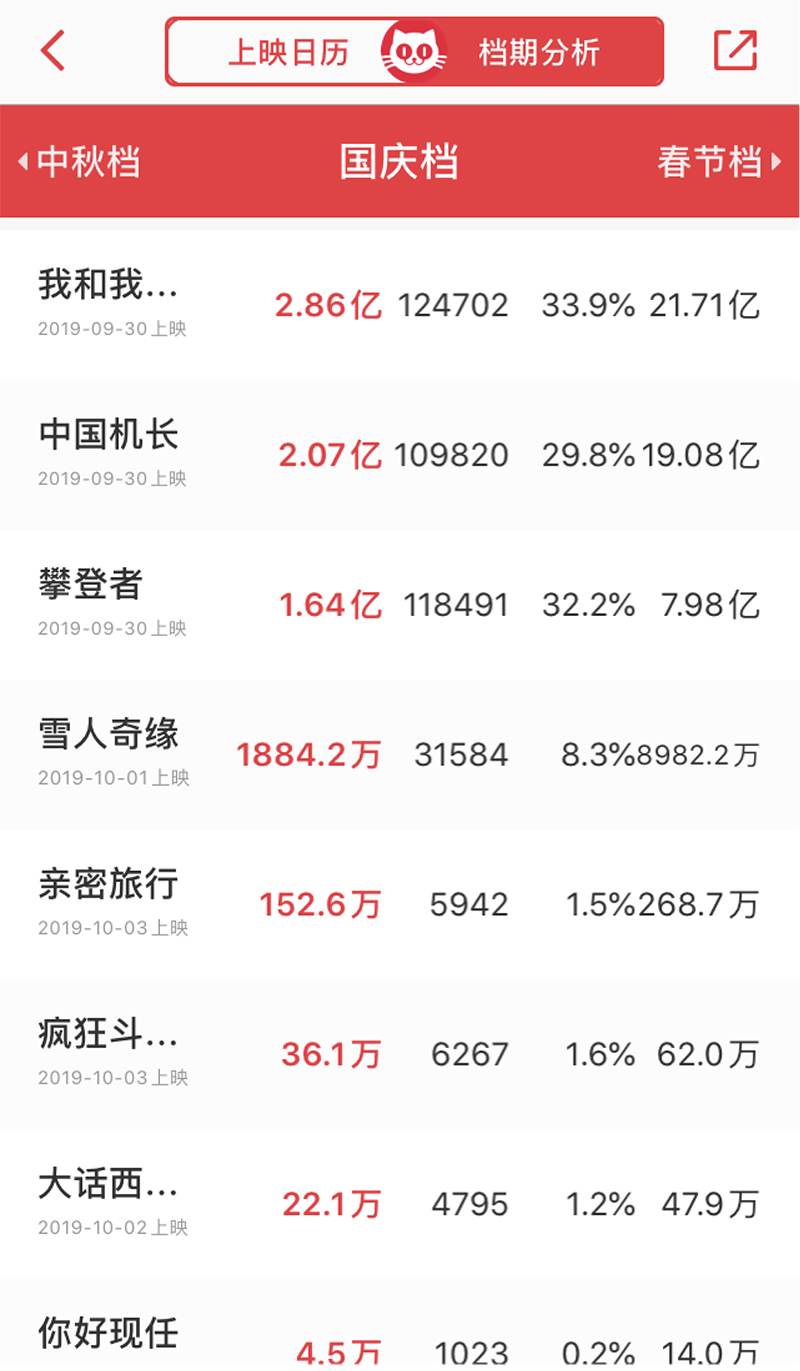
Task: Go to the previous 中秋档 period
Action: (x=80, y=161)
